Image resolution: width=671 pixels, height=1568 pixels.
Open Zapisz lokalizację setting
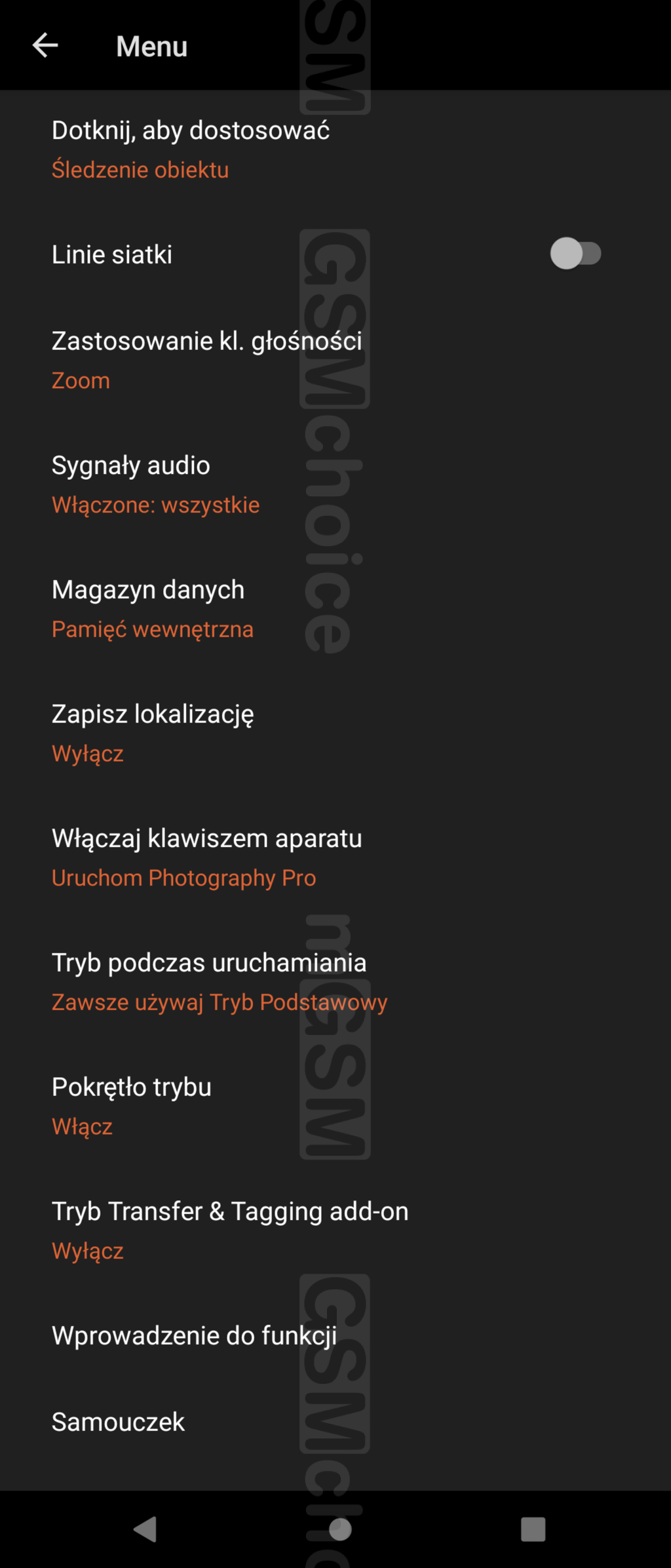pos(152,733)
